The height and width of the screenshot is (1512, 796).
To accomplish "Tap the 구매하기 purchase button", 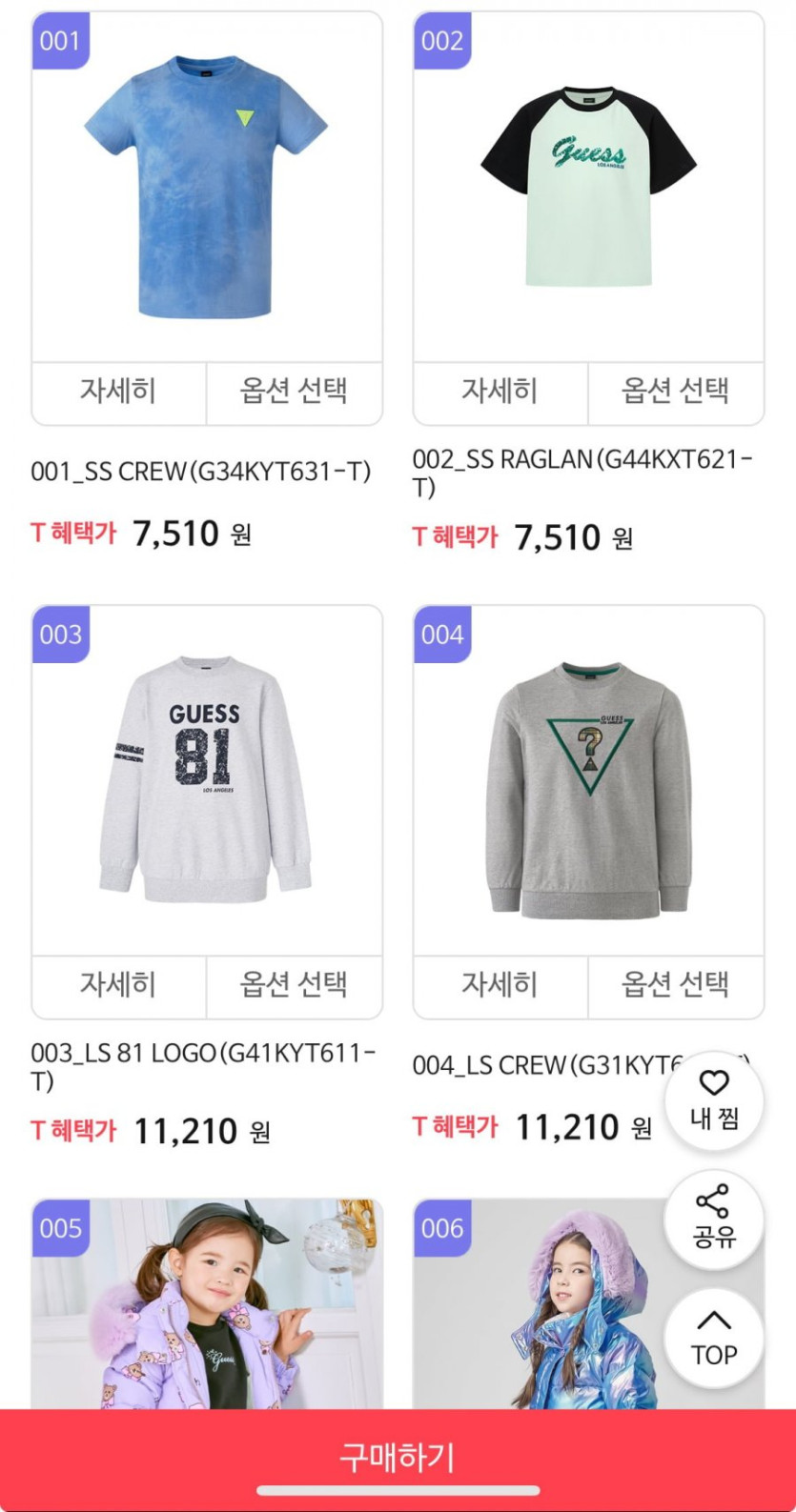I will click(398, 1458).
